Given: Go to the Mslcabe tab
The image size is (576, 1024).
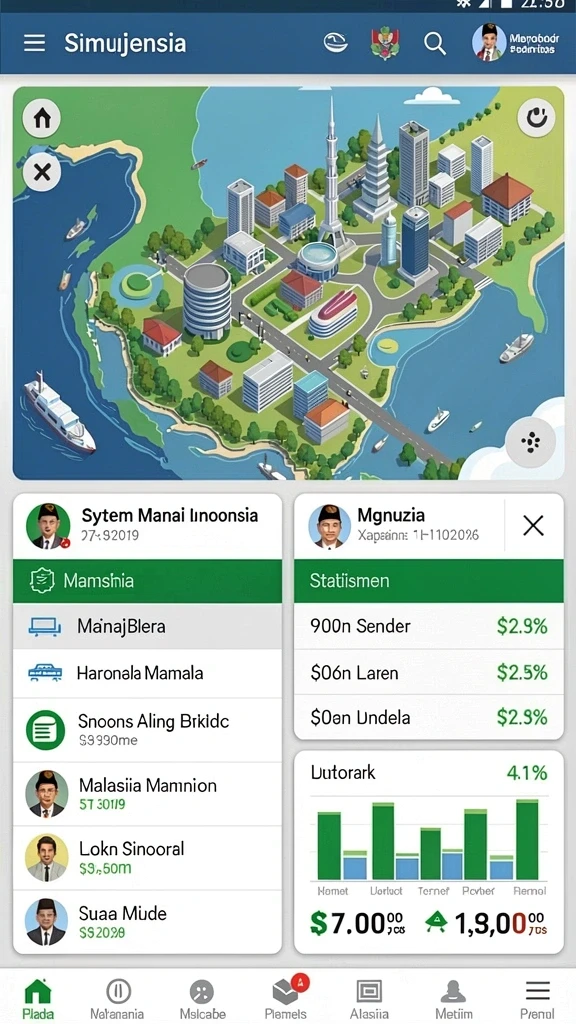Looking at the screenshot, I should click(202, 999).
